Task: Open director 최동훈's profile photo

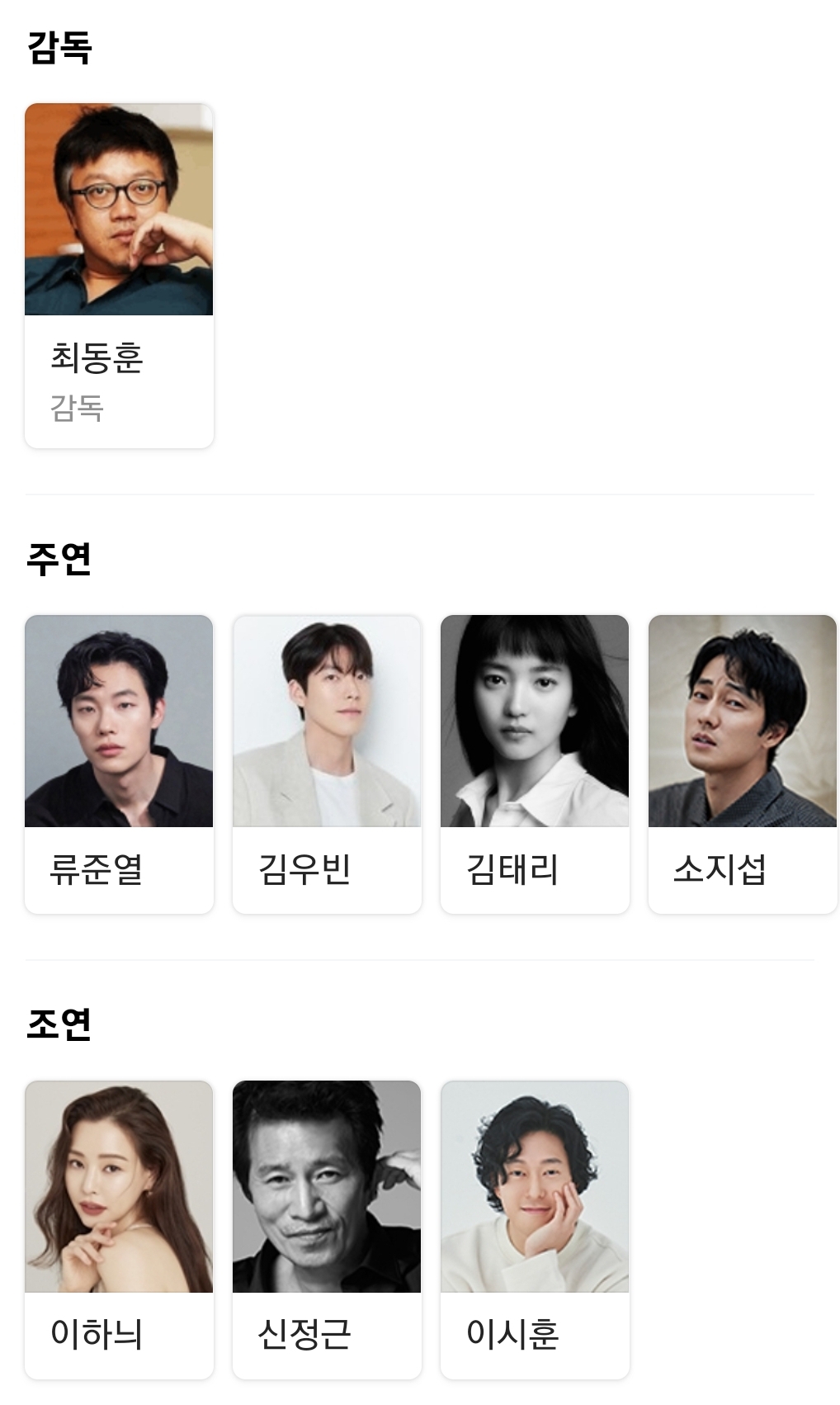Action: 119,211
